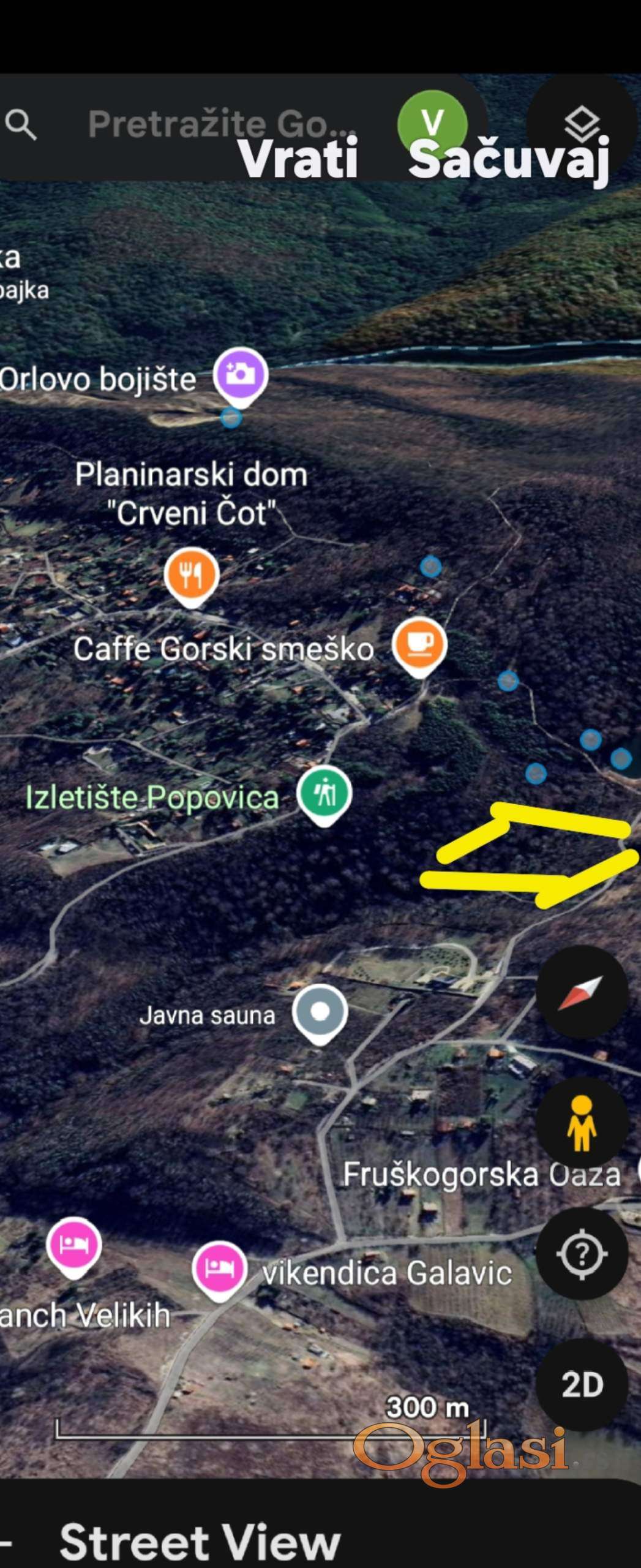Image resolution: width=641 pixels, height=1568 pixels.
Task: Open the Orlovo bojište photo pin
Action: click(241, 374)
